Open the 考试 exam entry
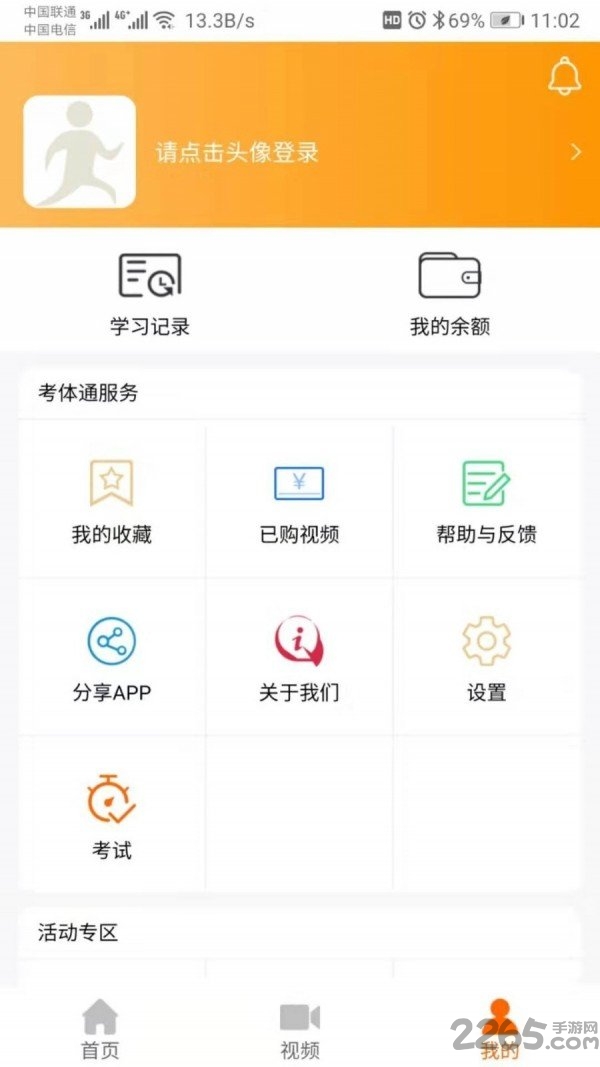Screen dimensions: 600x1067 (112, 815)
